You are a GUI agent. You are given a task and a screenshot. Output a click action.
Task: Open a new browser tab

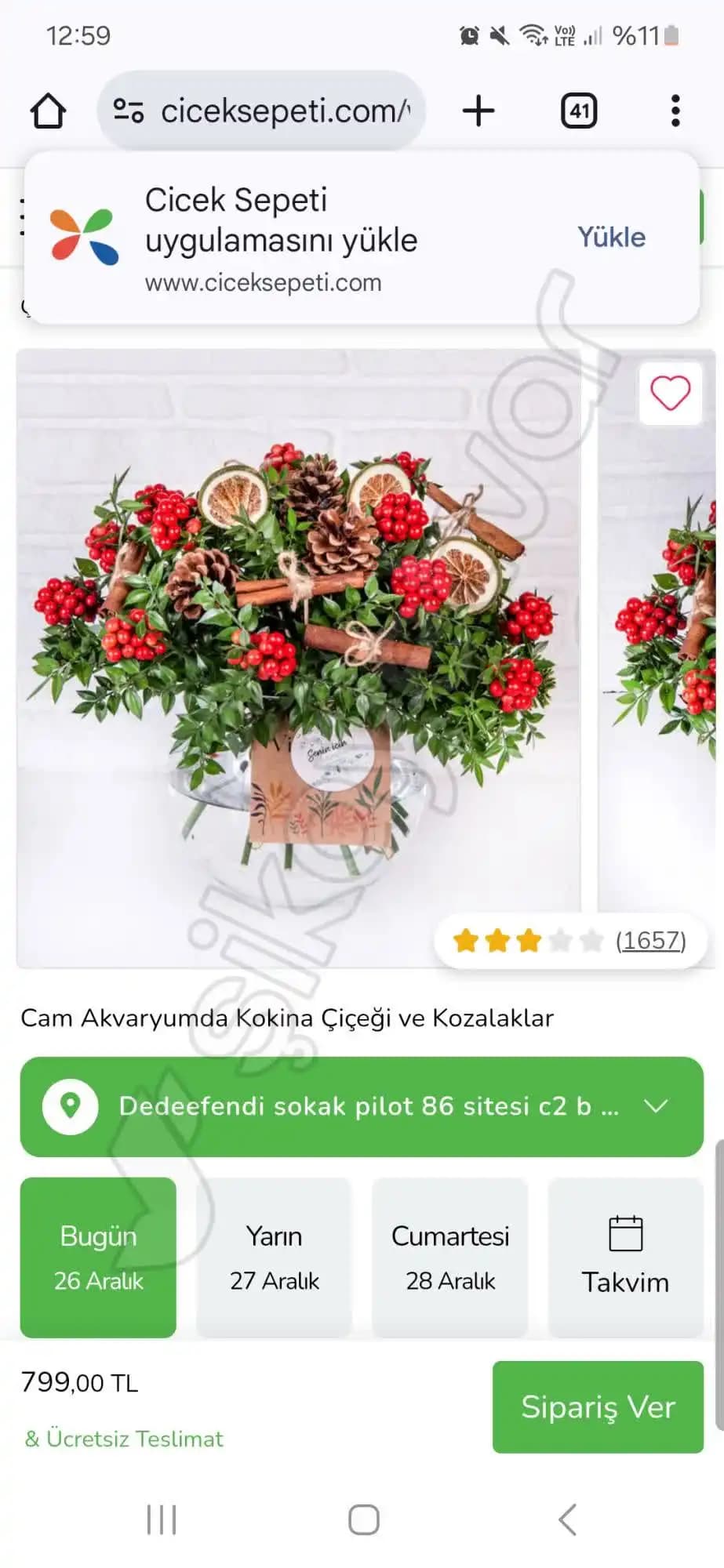pos(478,111)
